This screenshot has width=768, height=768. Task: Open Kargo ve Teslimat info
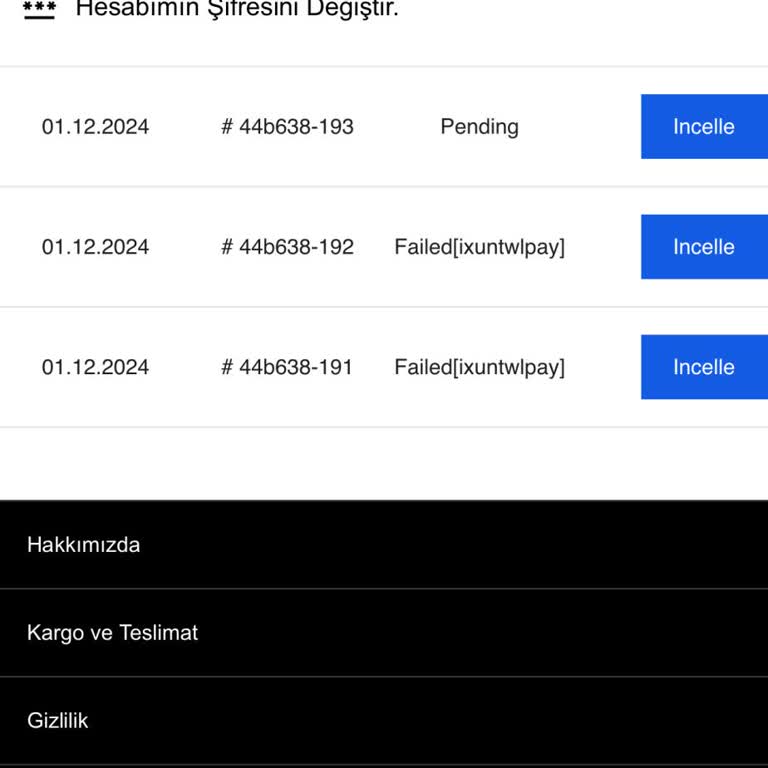112,633
